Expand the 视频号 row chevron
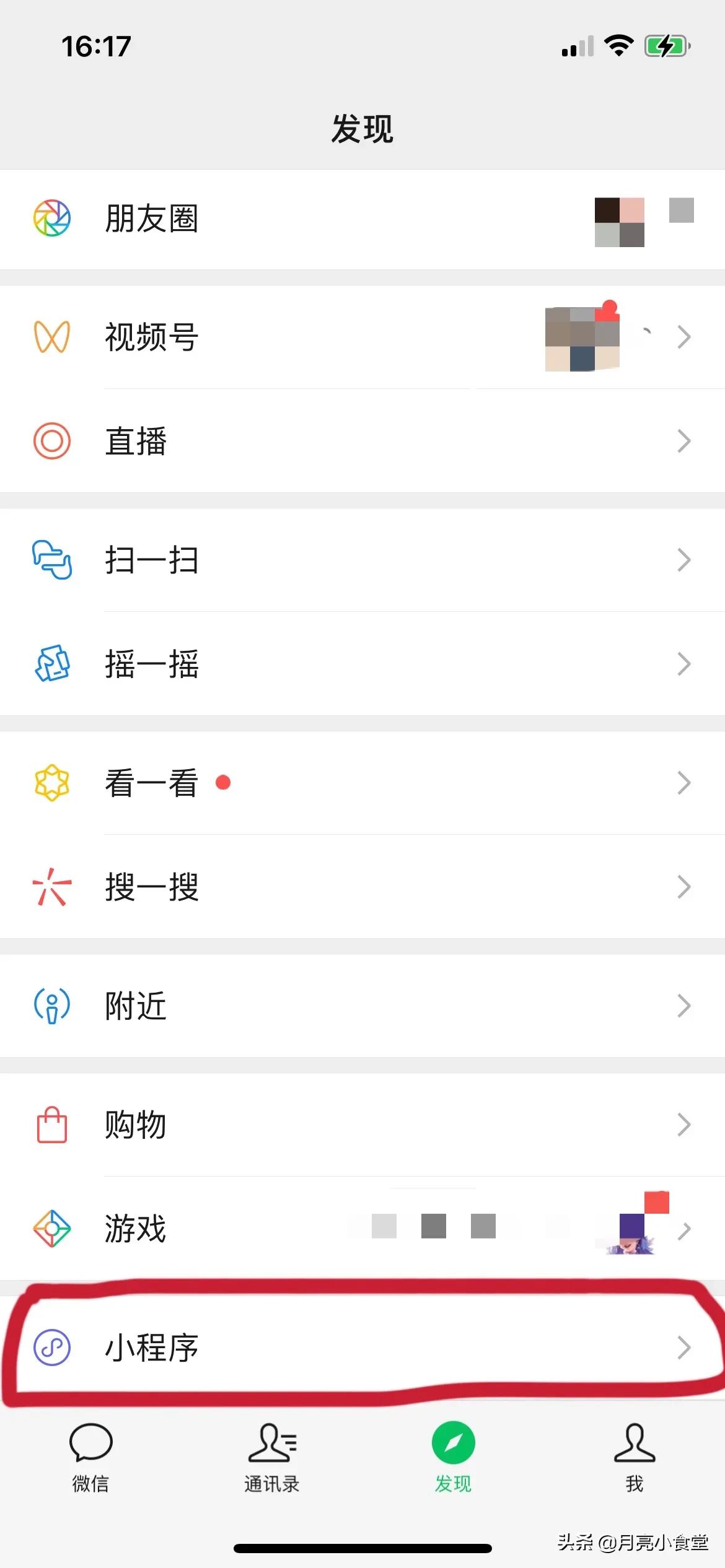This screenshot has height=1568, width=725. coord(683,336)
